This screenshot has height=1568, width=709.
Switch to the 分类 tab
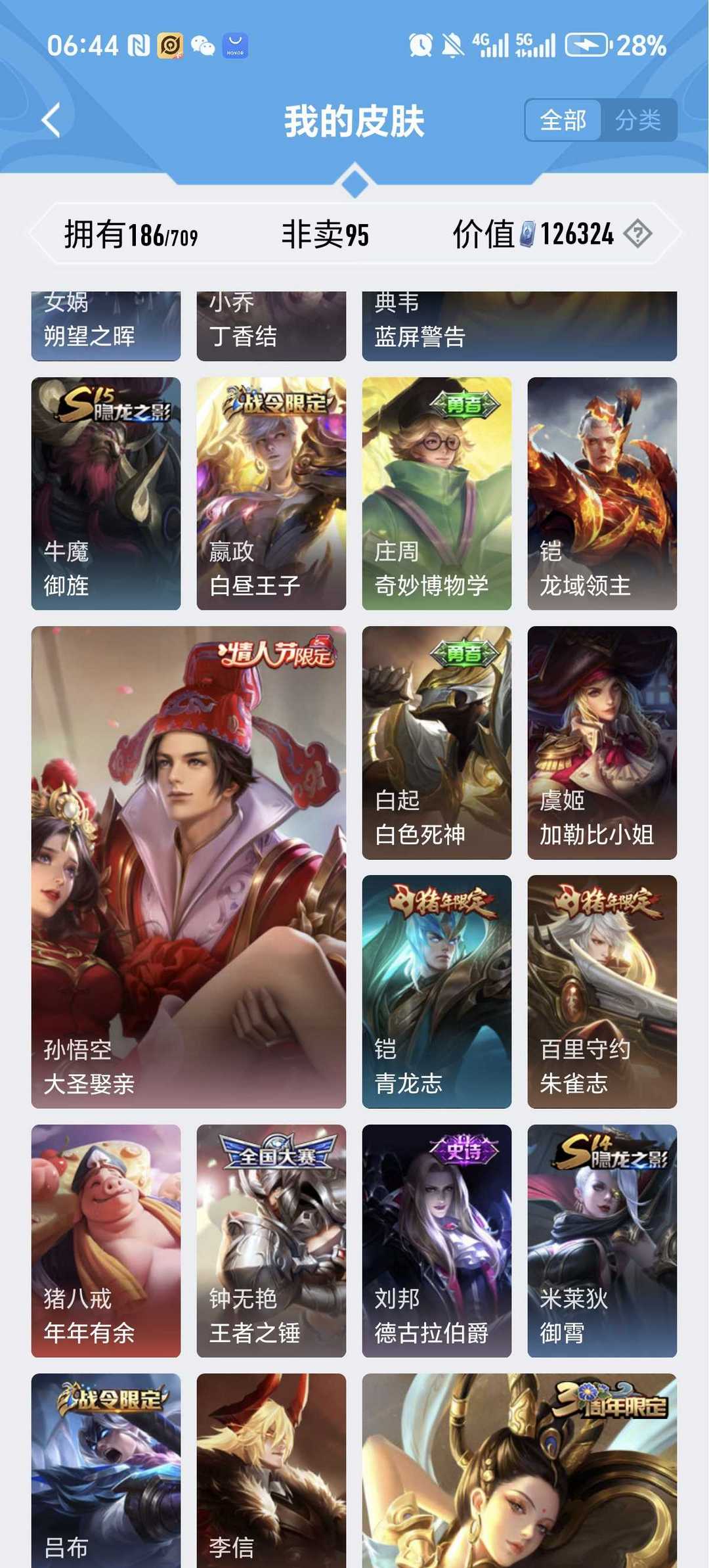pyautogui.click(x=638, y=120)
